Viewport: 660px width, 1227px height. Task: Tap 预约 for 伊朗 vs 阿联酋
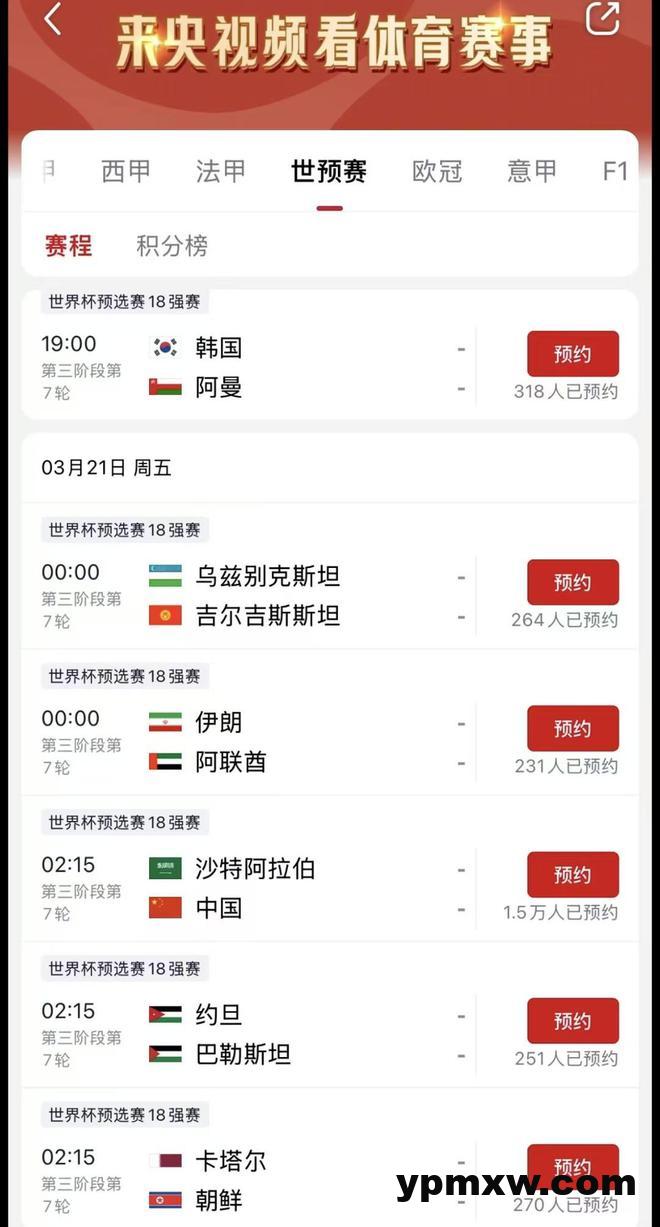click(x=573, y=728)
